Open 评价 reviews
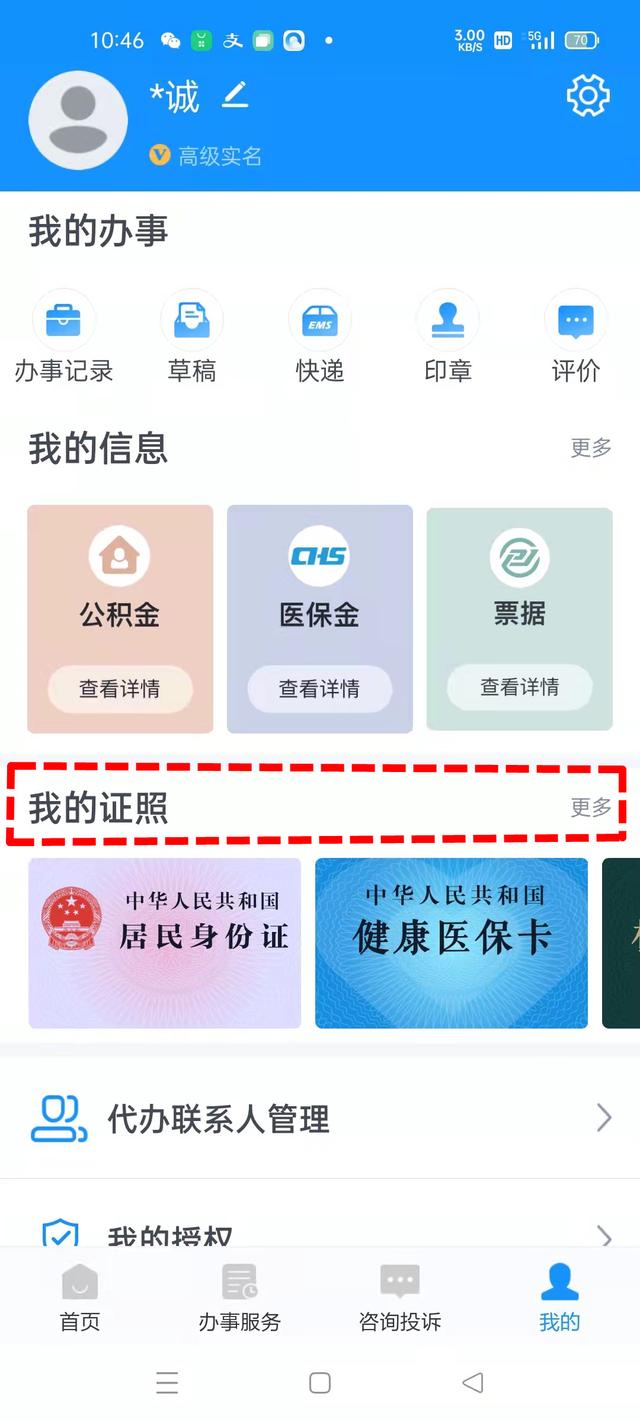 (x=576, y=337)
